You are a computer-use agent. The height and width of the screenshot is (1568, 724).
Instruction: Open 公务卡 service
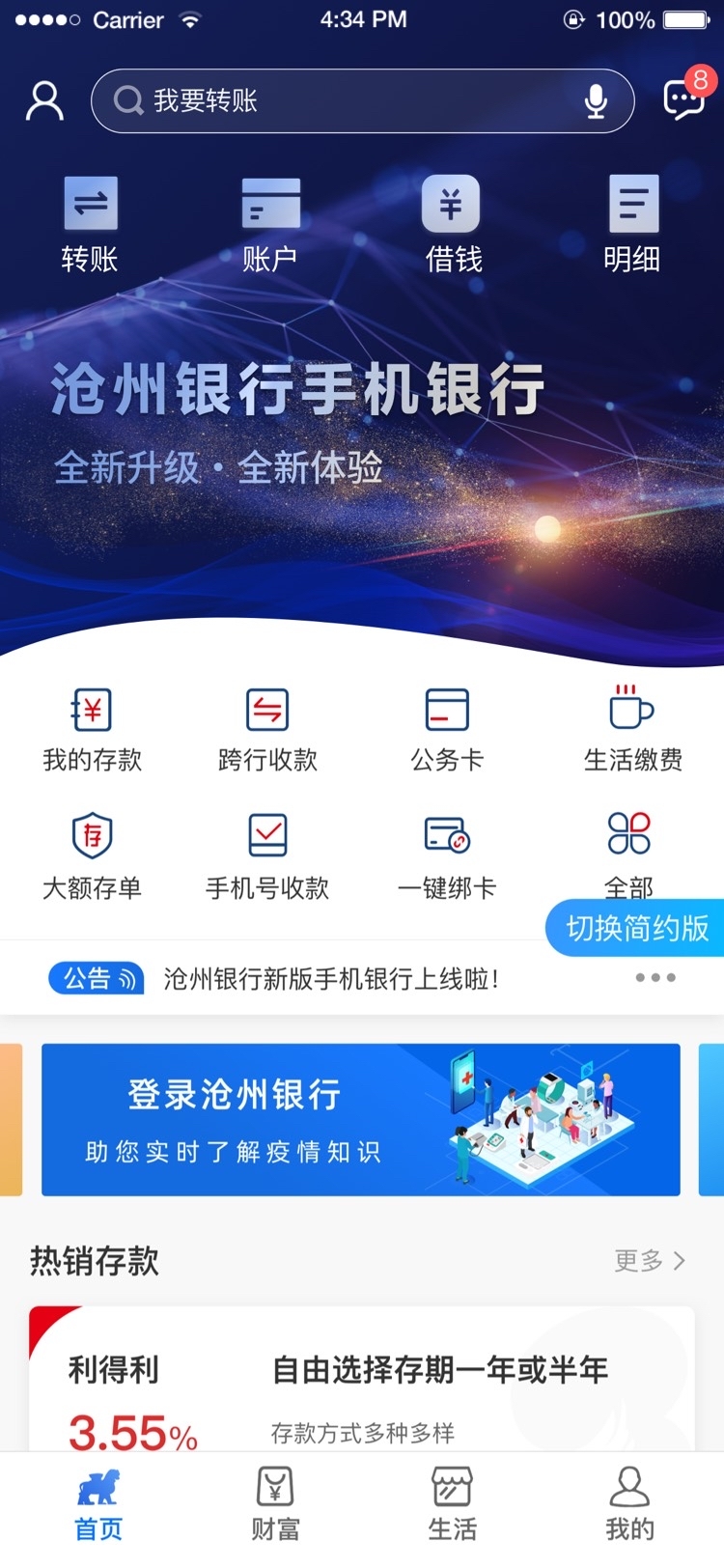(447, 730)
